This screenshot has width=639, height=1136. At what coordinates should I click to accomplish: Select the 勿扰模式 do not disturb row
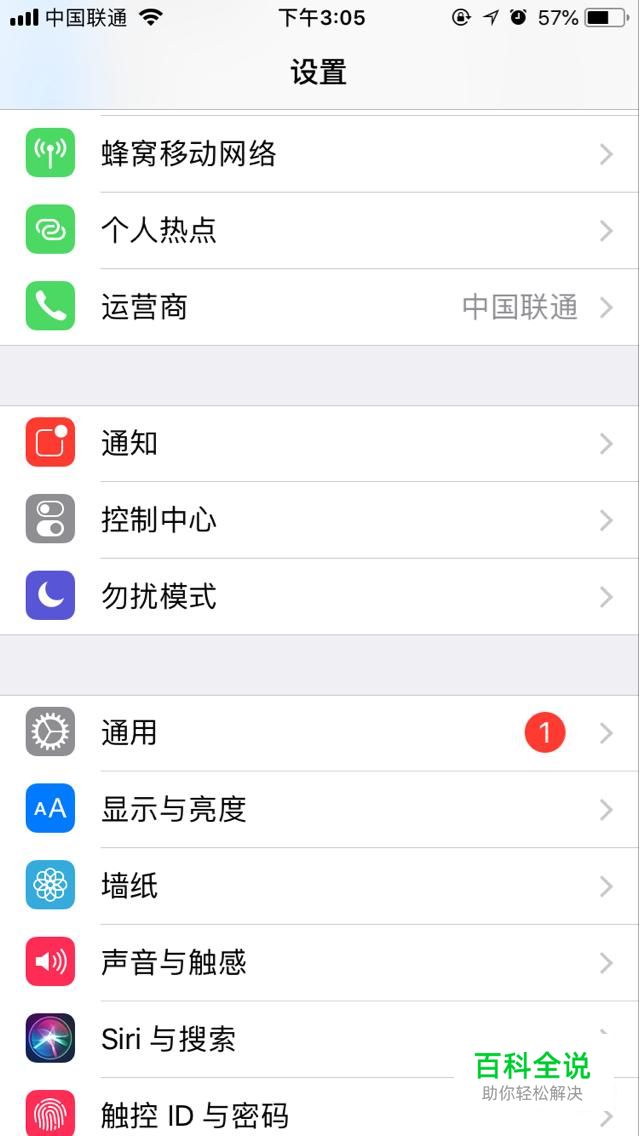coord(320,597)
